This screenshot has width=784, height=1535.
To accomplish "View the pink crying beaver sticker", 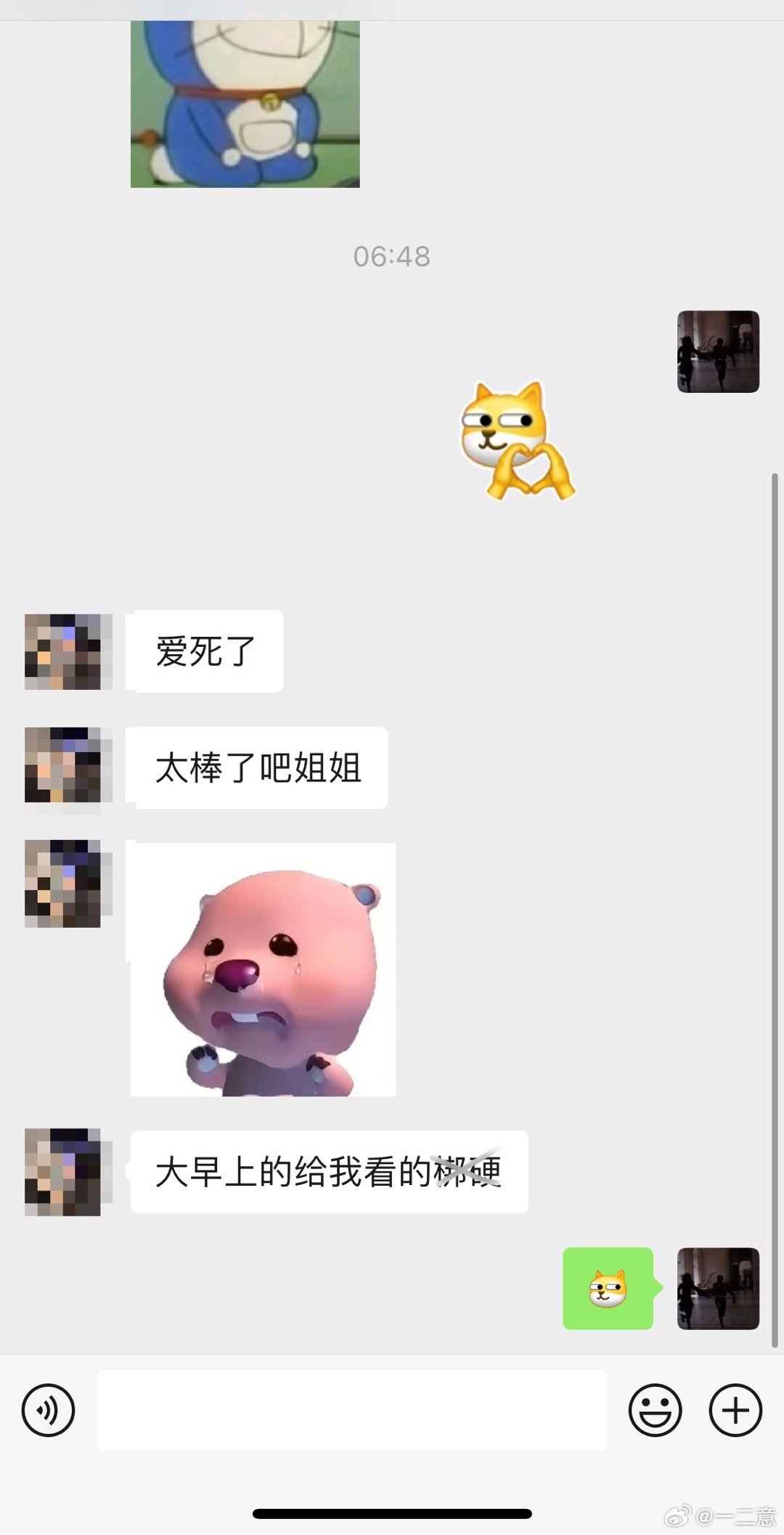I will [263, 969].
